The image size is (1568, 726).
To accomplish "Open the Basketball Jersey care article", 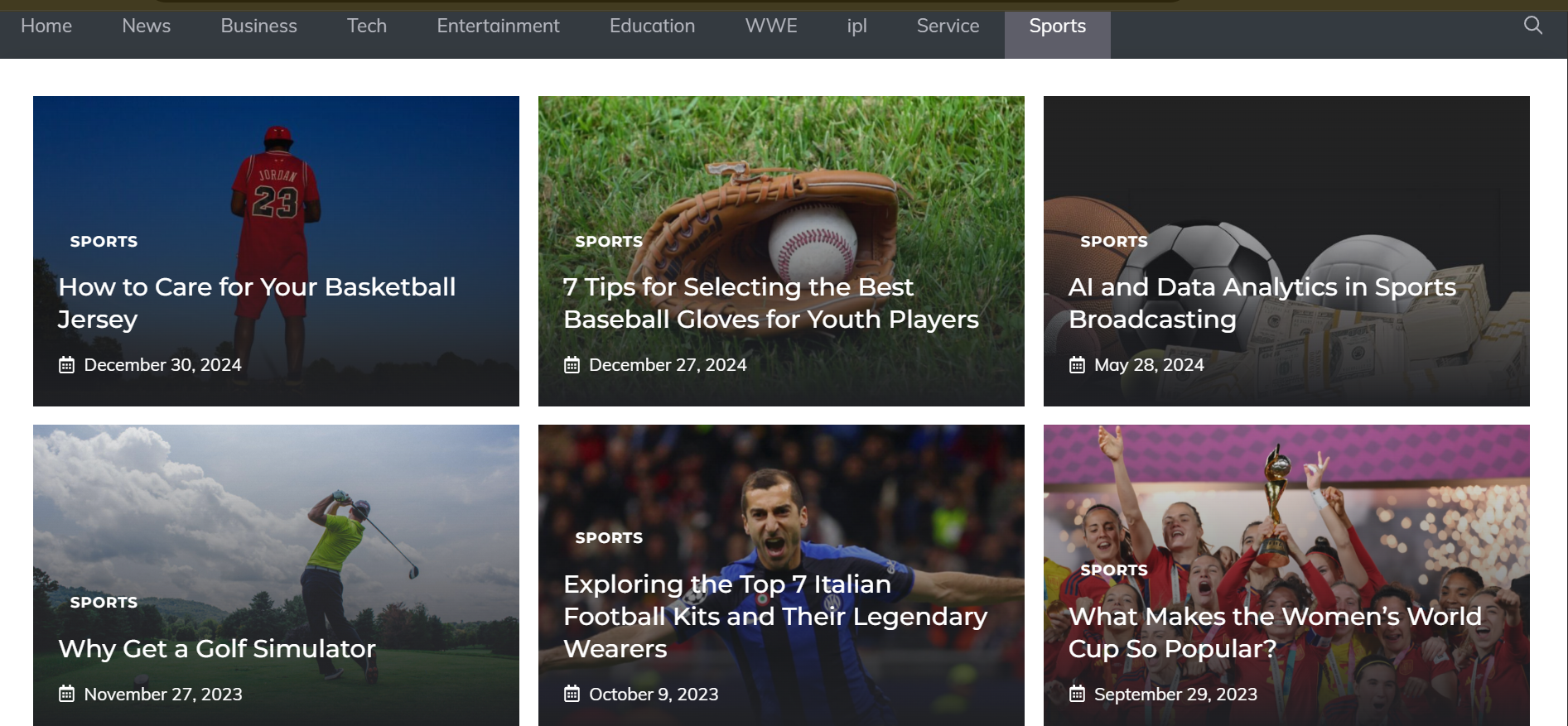I will point(257,302).
